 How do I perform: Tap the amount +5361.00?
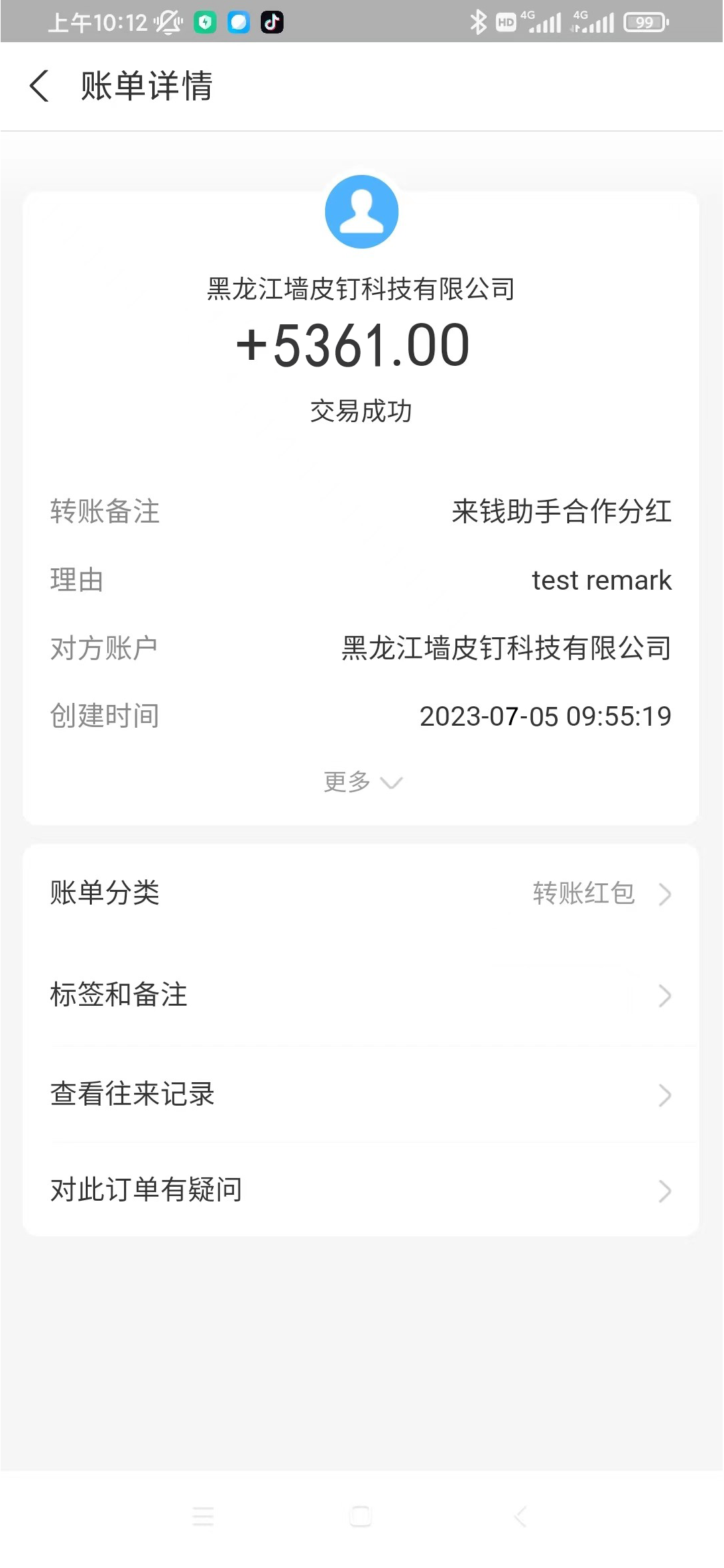coord(353,344)
